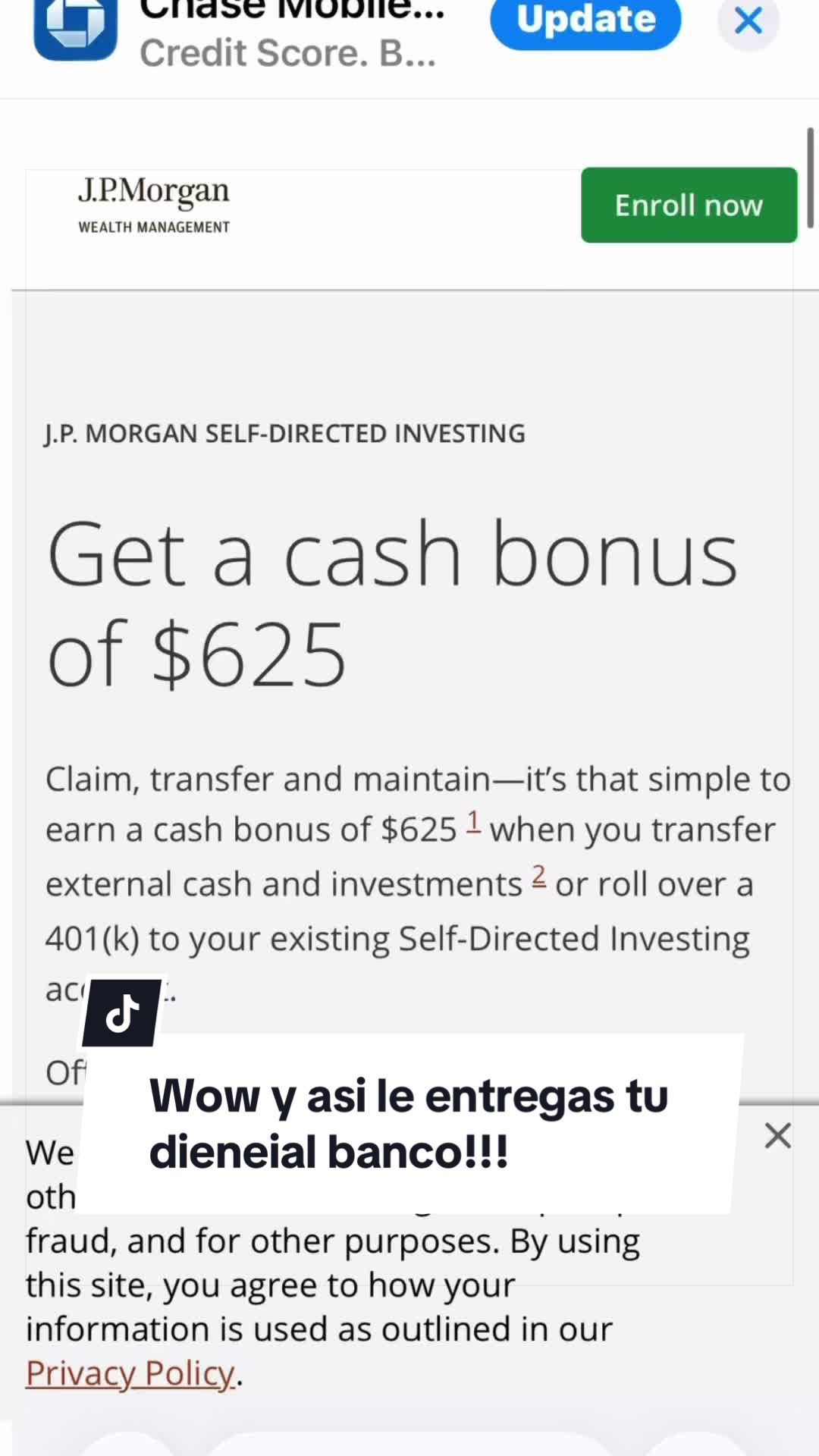The image size is (819, 1456).
Task: Open footnote 1 after cash bonus of $625
Action: 473,822
